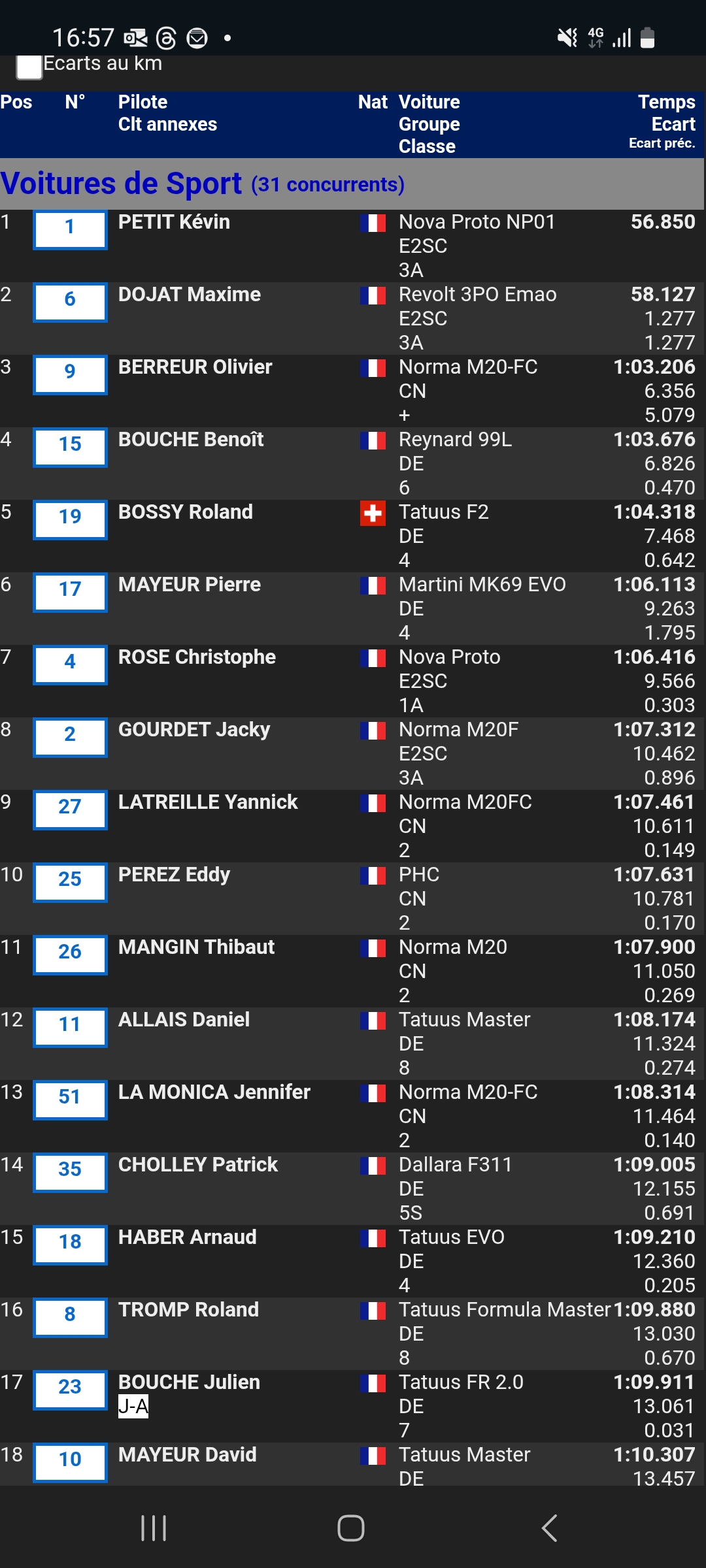Go back with the system back button

tap(550, 1528)
